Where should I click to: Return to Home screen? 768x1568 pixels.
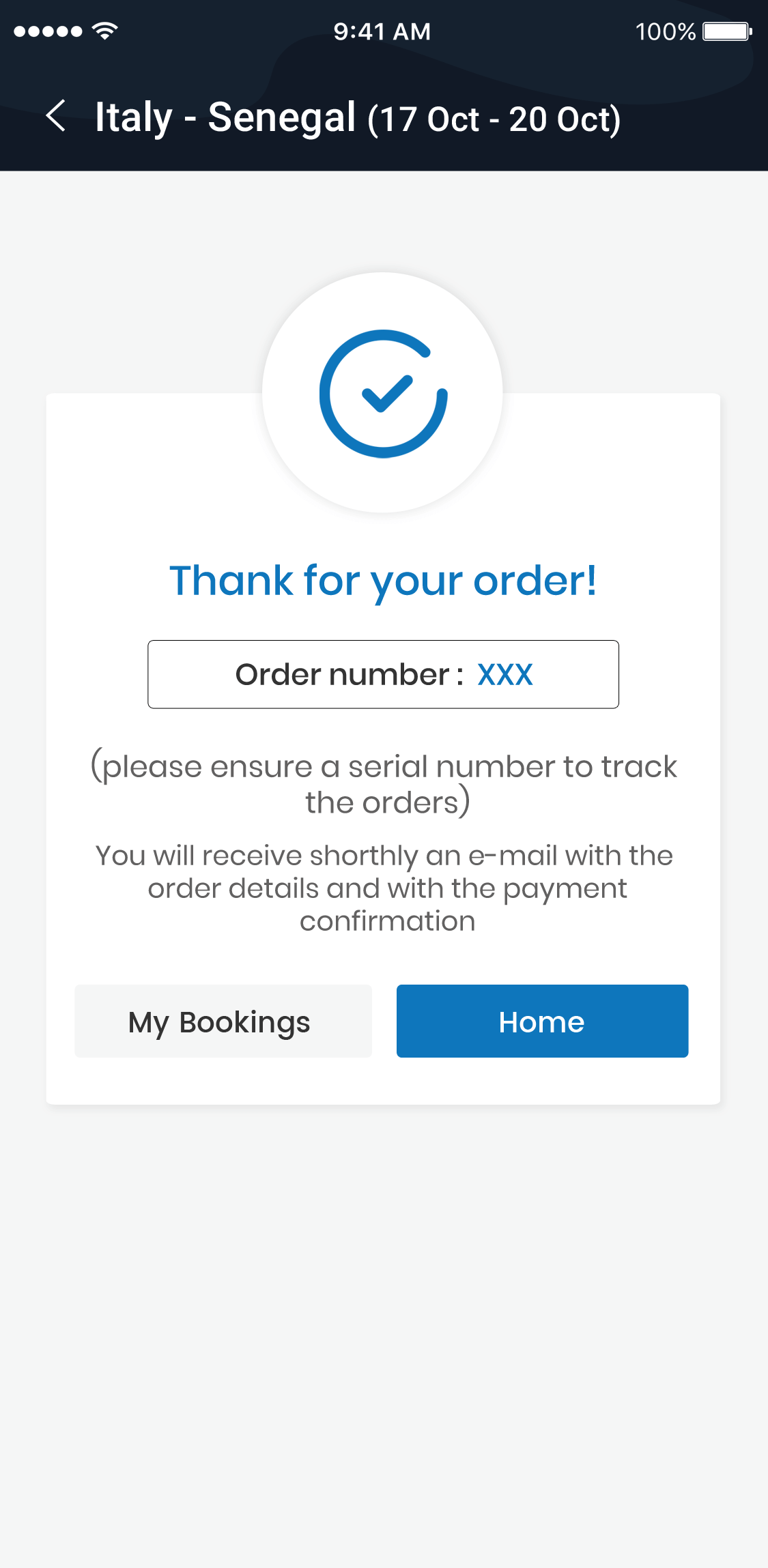click(x=542, y=1021)
